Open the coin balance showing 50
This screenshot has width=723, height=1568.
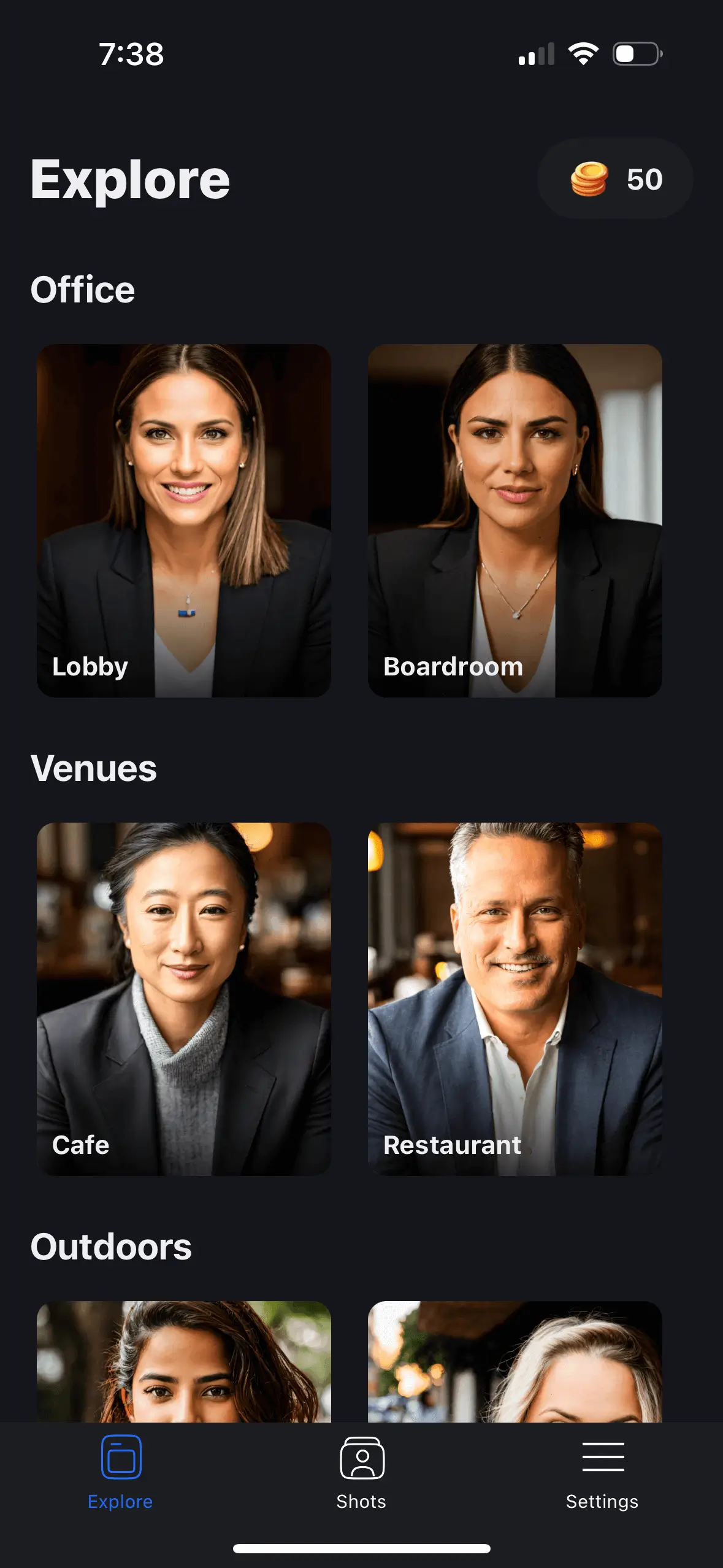click(615, 179)
